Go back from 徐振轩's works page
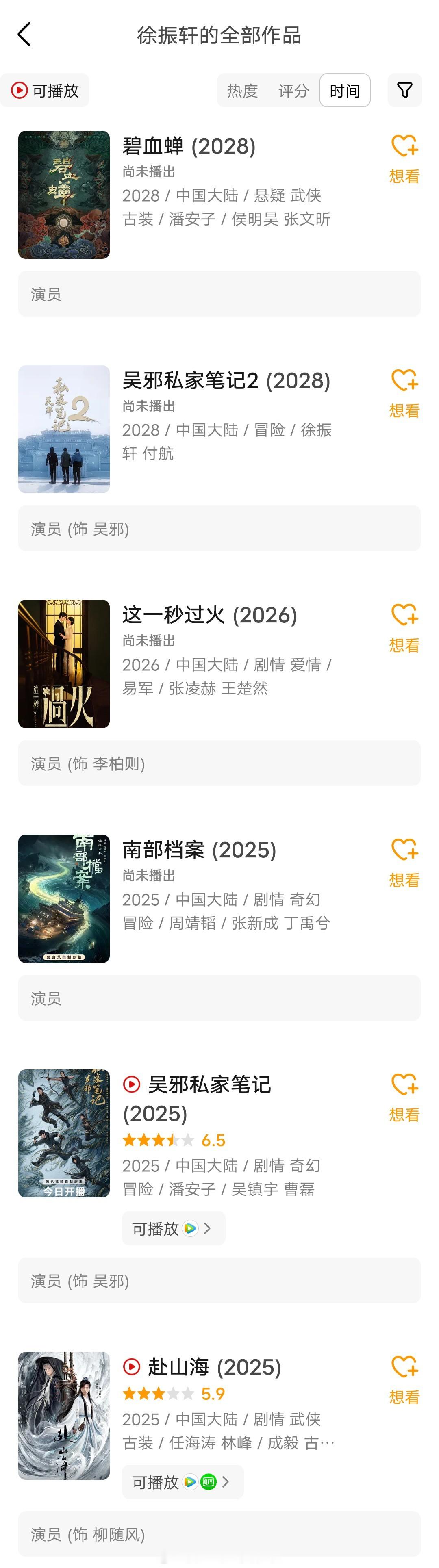Image resolution: width=439 pixels, height=1568 pixels. tap(24, 35)
